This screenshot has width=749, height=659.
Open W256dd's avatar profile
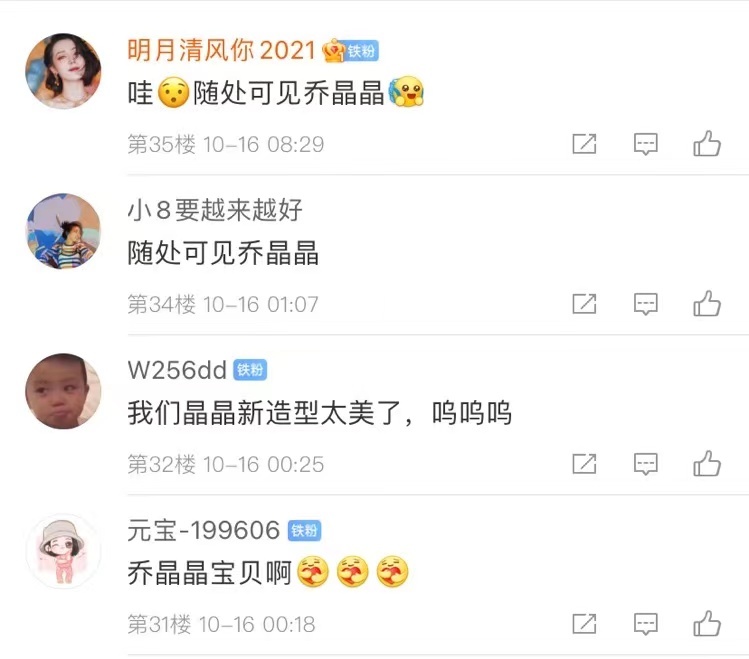tap(63, 391)
